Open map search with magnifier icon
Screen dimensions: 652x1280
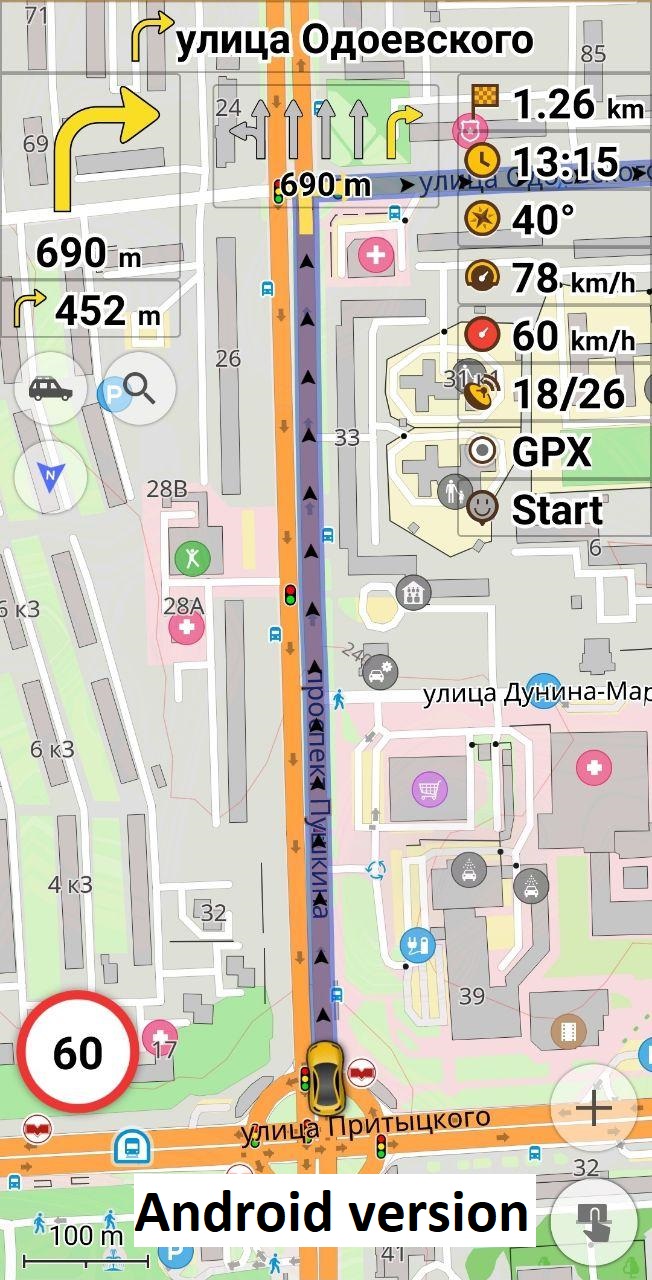[139, 389]
